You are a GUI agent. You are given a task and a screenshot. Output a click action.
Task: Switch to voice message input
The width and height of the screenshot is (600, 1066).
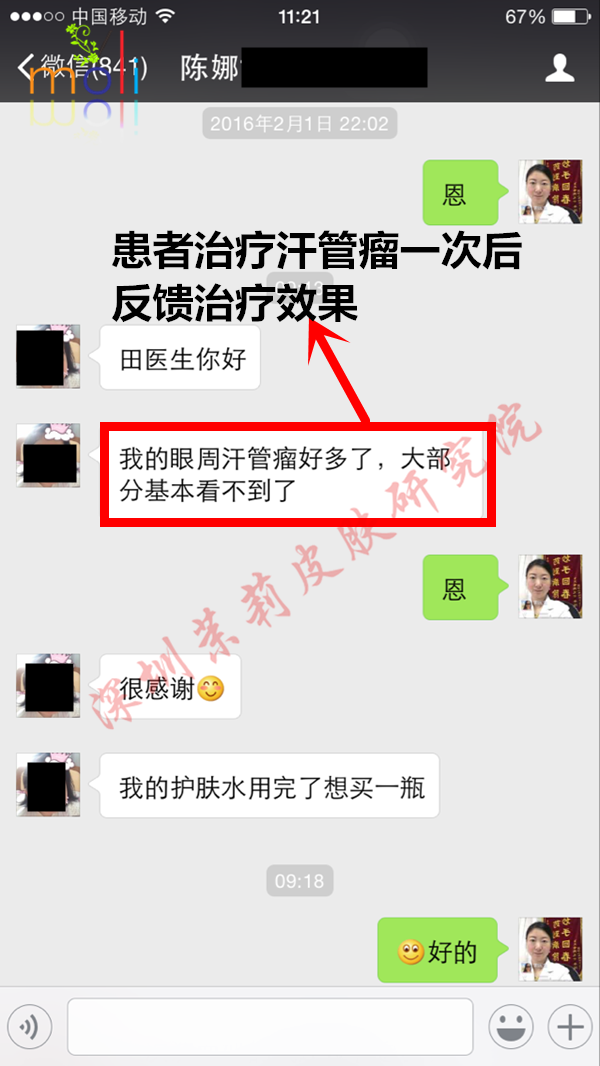(x=30, y=1026)
